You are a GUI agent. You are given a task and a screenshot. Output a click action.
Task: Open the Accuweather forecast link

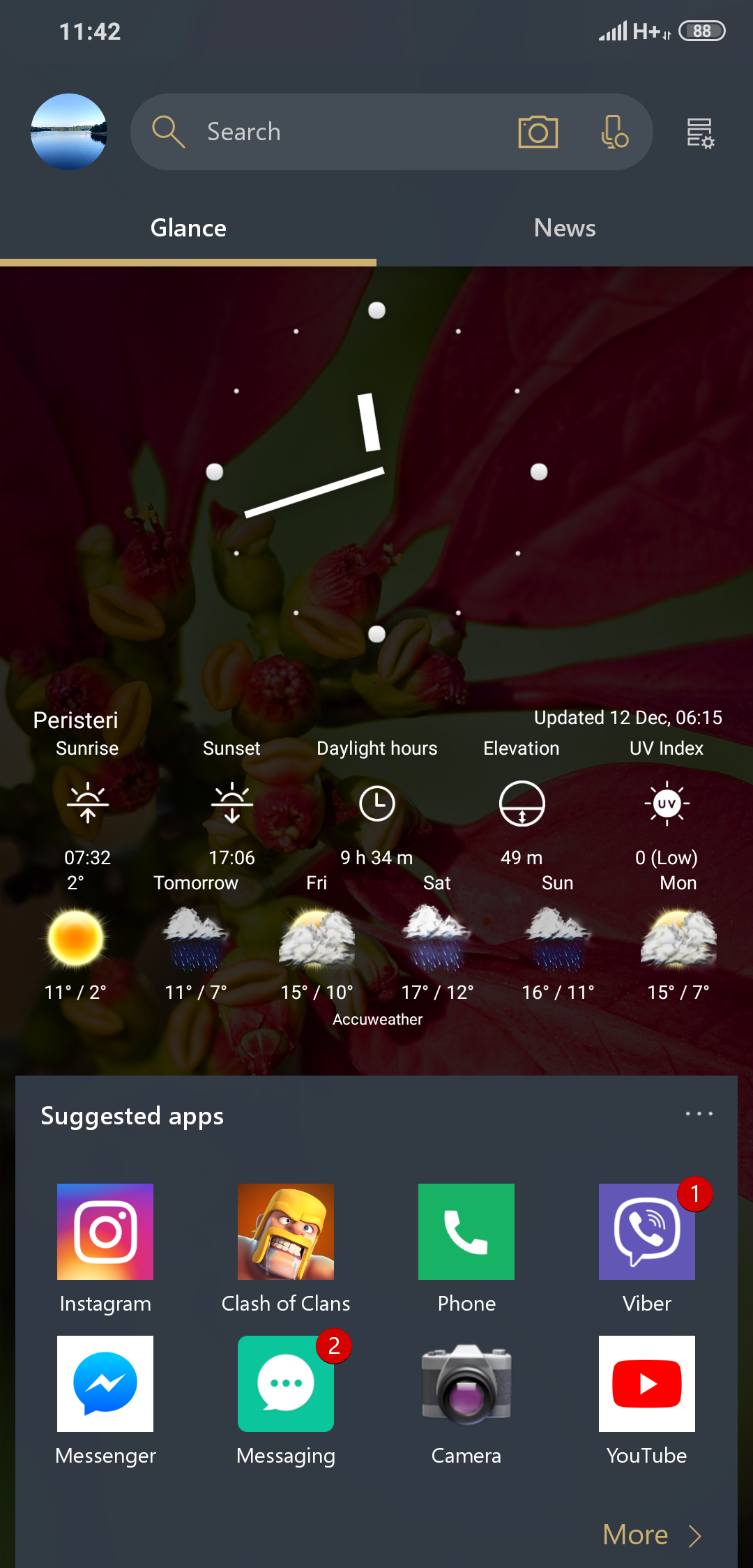point(377,1020)
